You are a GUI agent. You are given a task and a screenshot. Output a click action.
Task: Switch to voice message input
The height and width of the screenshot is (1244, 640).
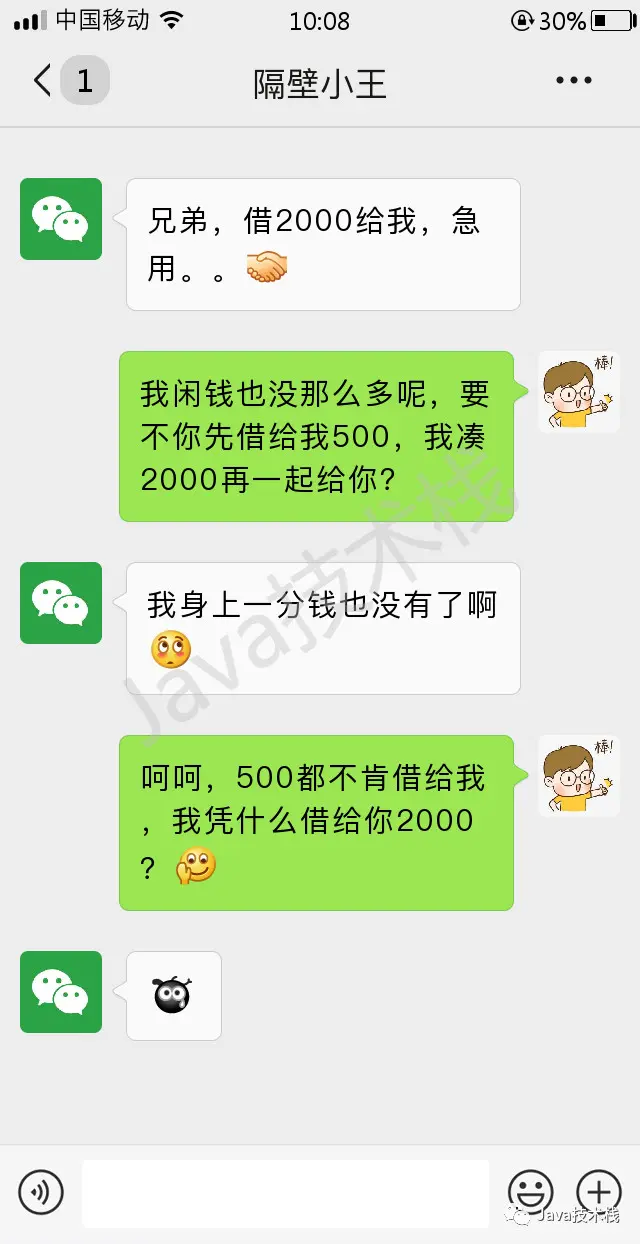tap(41, 1191)
